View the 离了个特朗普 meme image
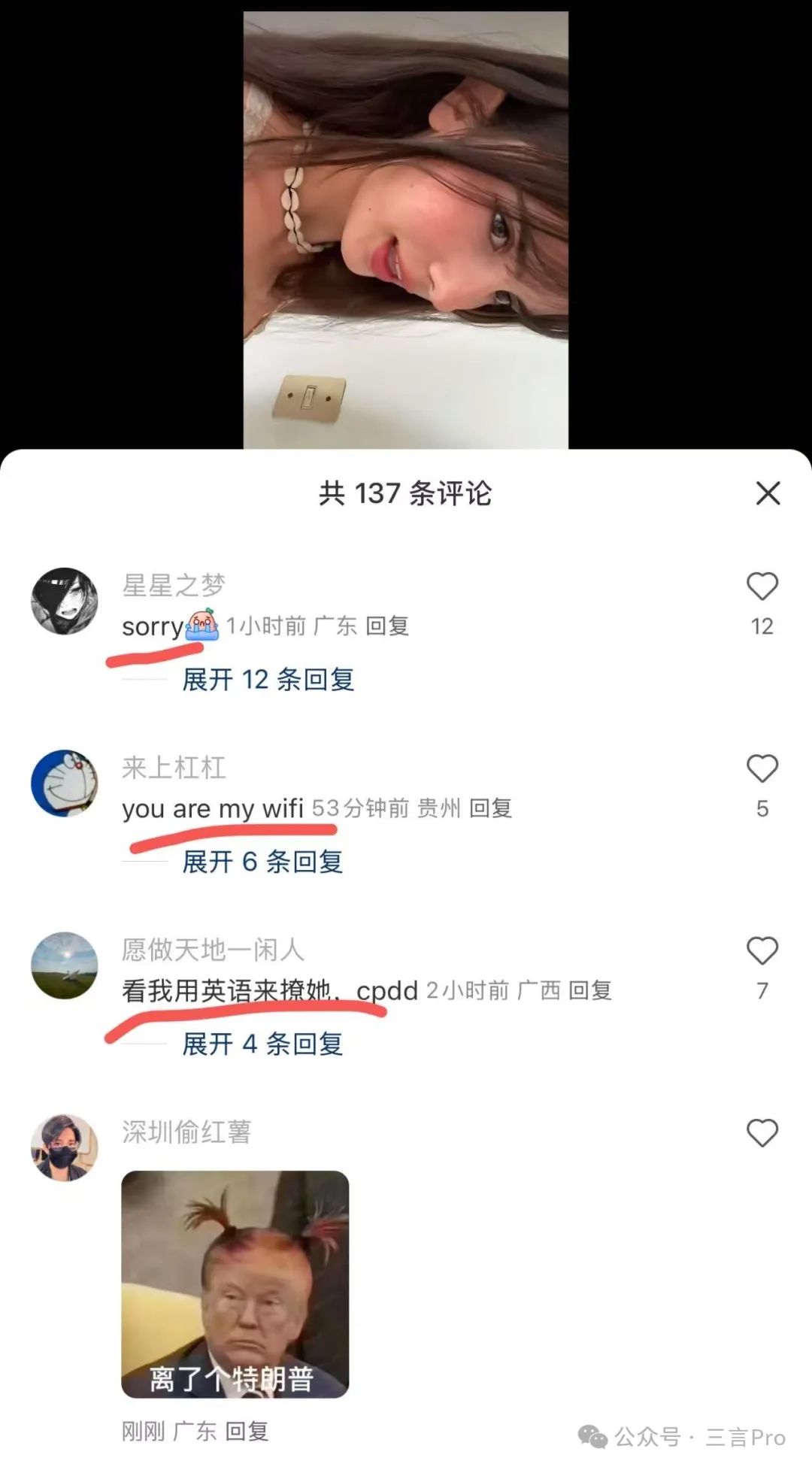Image resolution: width=812 pixels, height=1470 pixels. [x=235, y=1284]
